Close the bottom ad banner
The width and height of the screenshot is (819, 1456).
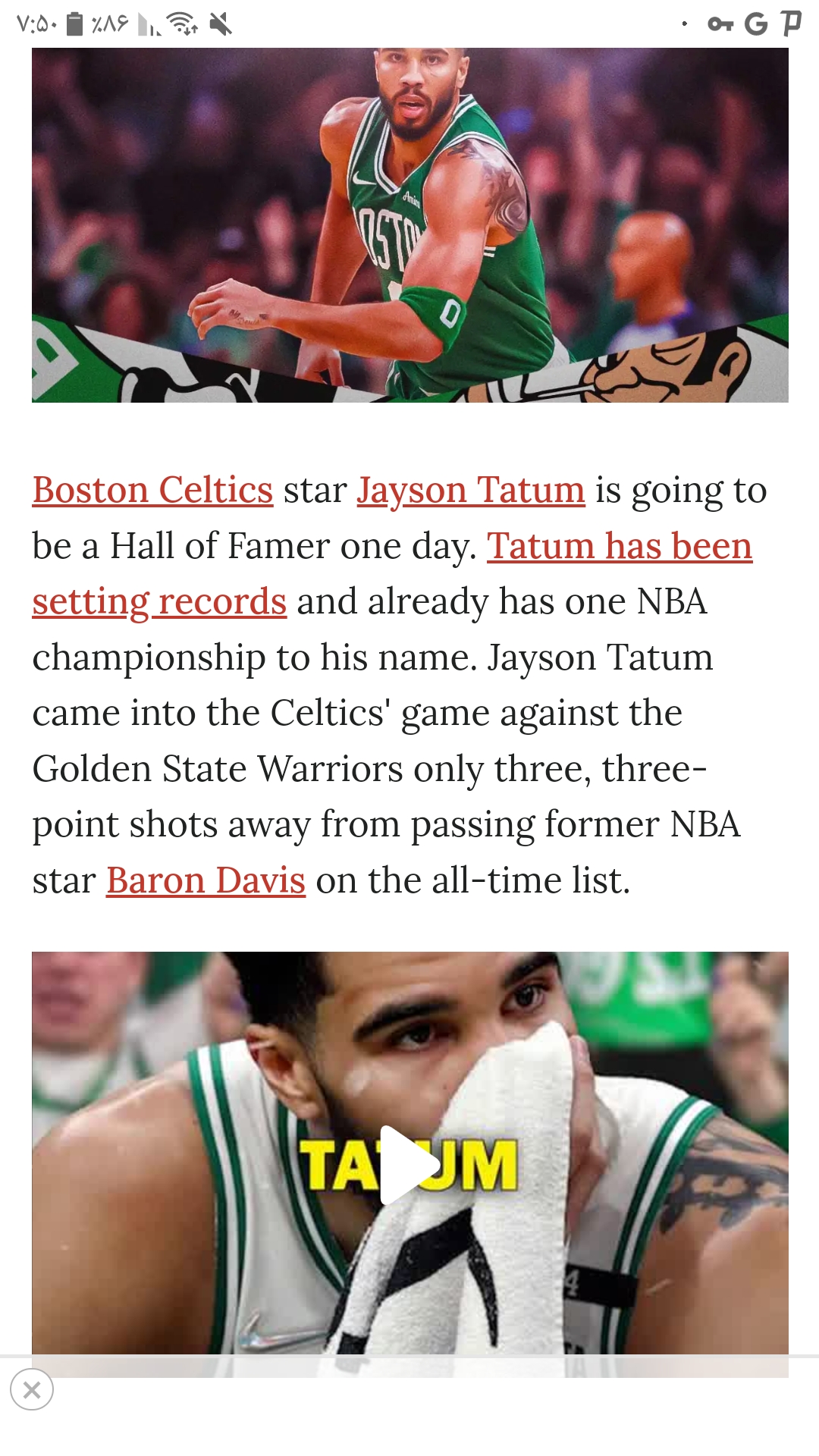tap(32, 1390)
